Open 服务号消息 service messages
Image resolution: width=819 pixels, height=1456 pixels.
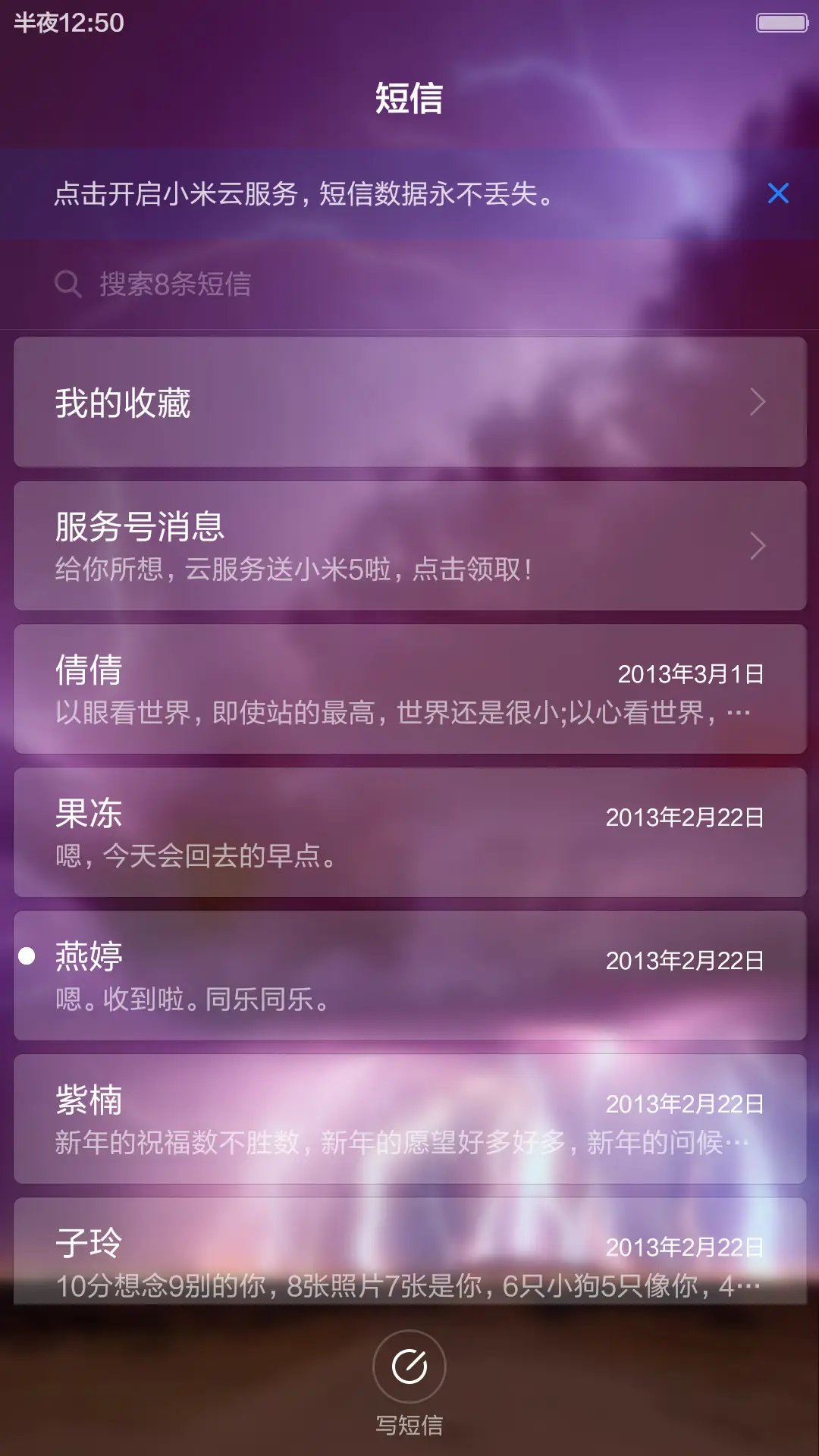click(x=409, y=545)
